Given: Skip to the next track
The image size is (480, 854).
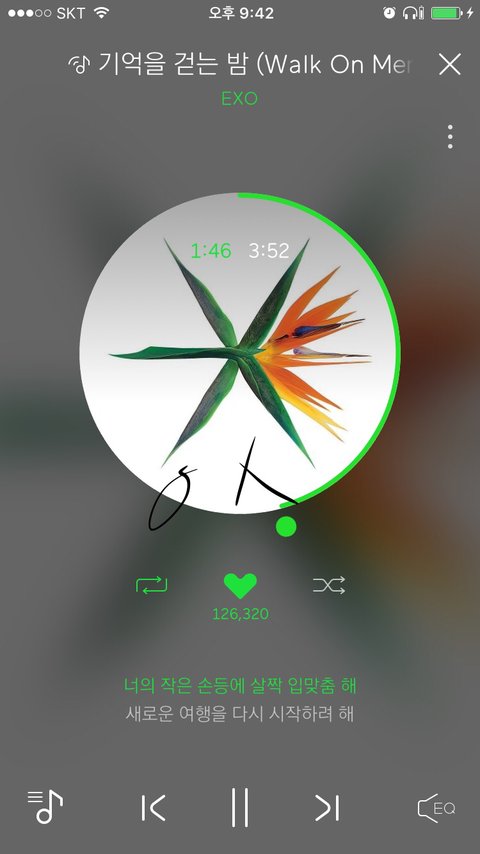Looking at the screenshot, I should point(327,807).
